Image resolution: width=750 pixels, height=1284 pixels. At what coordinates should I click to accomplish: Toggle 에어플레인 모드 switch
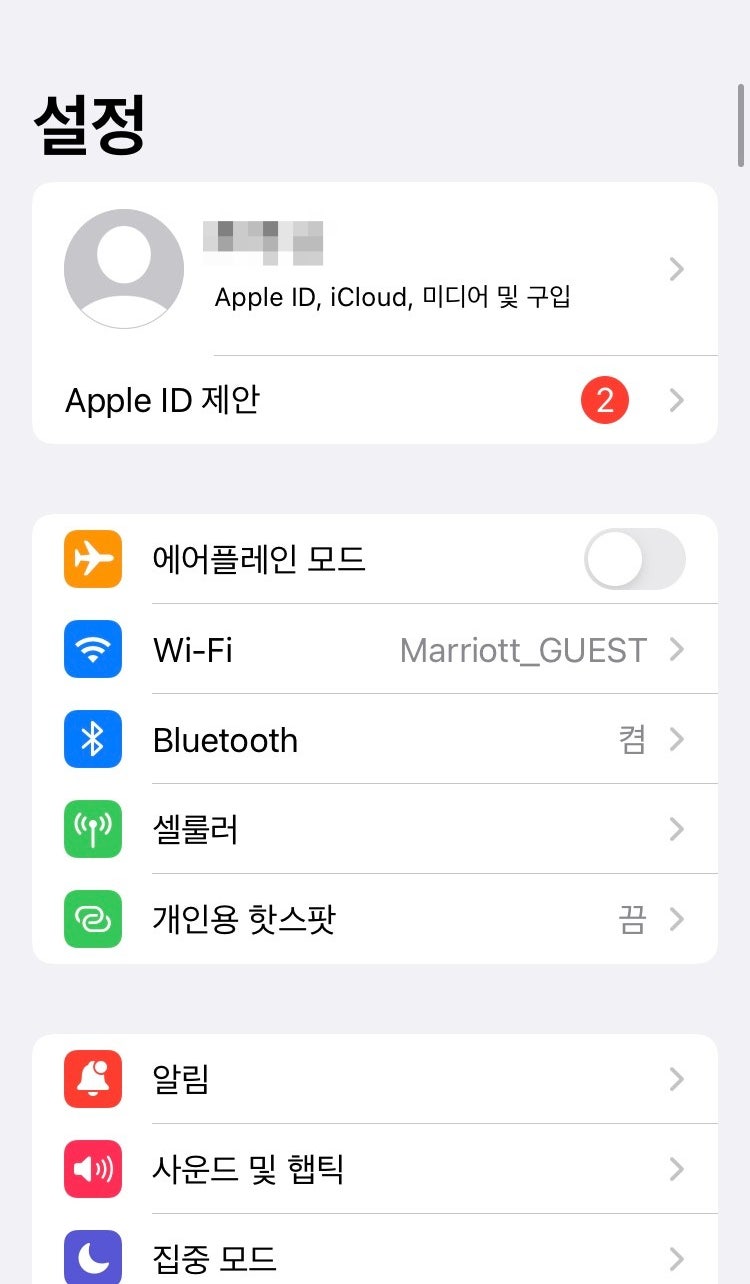[x=634, y=559]
